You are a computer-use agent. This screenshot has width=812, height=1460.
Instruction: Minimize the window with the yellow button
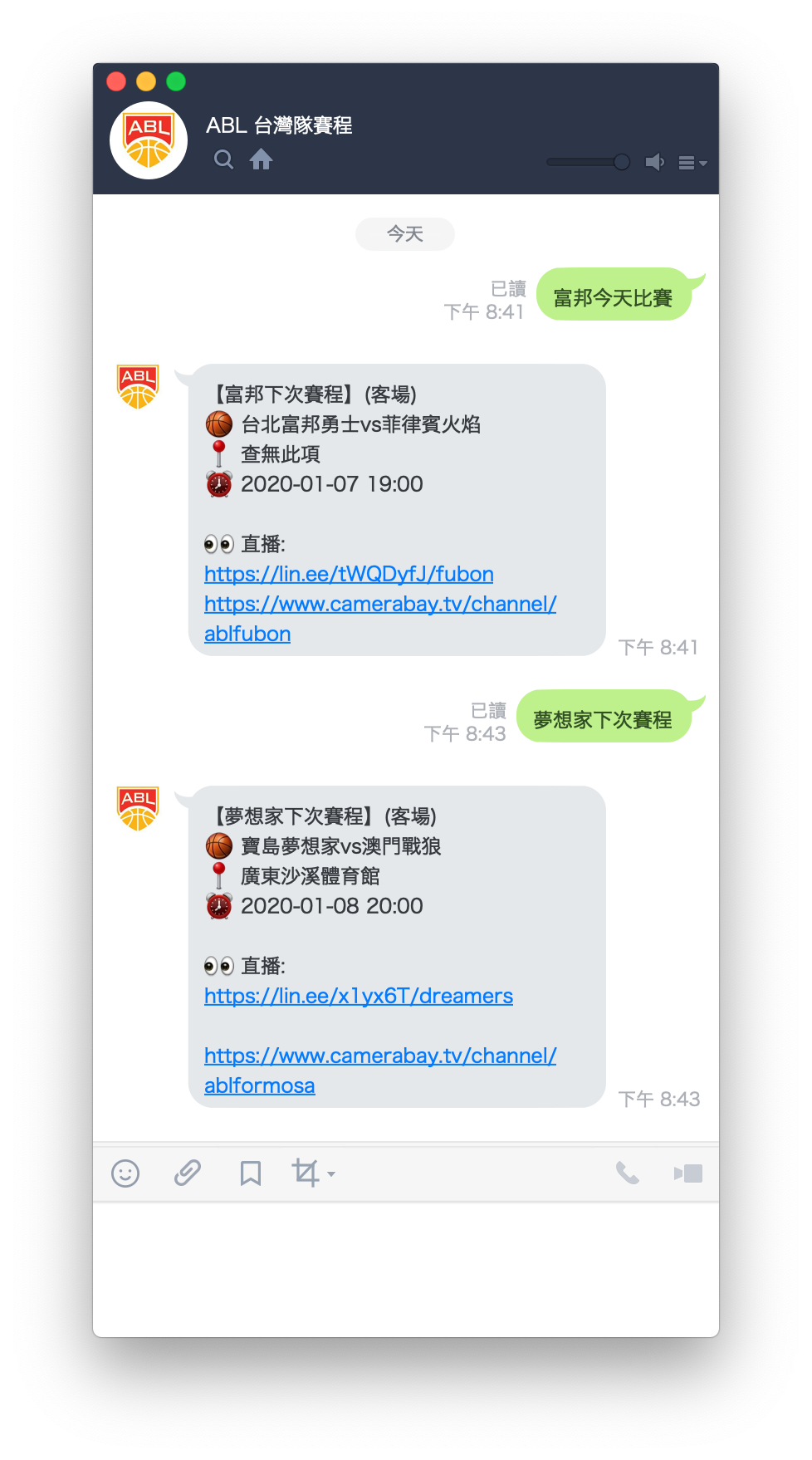[146, 81]
